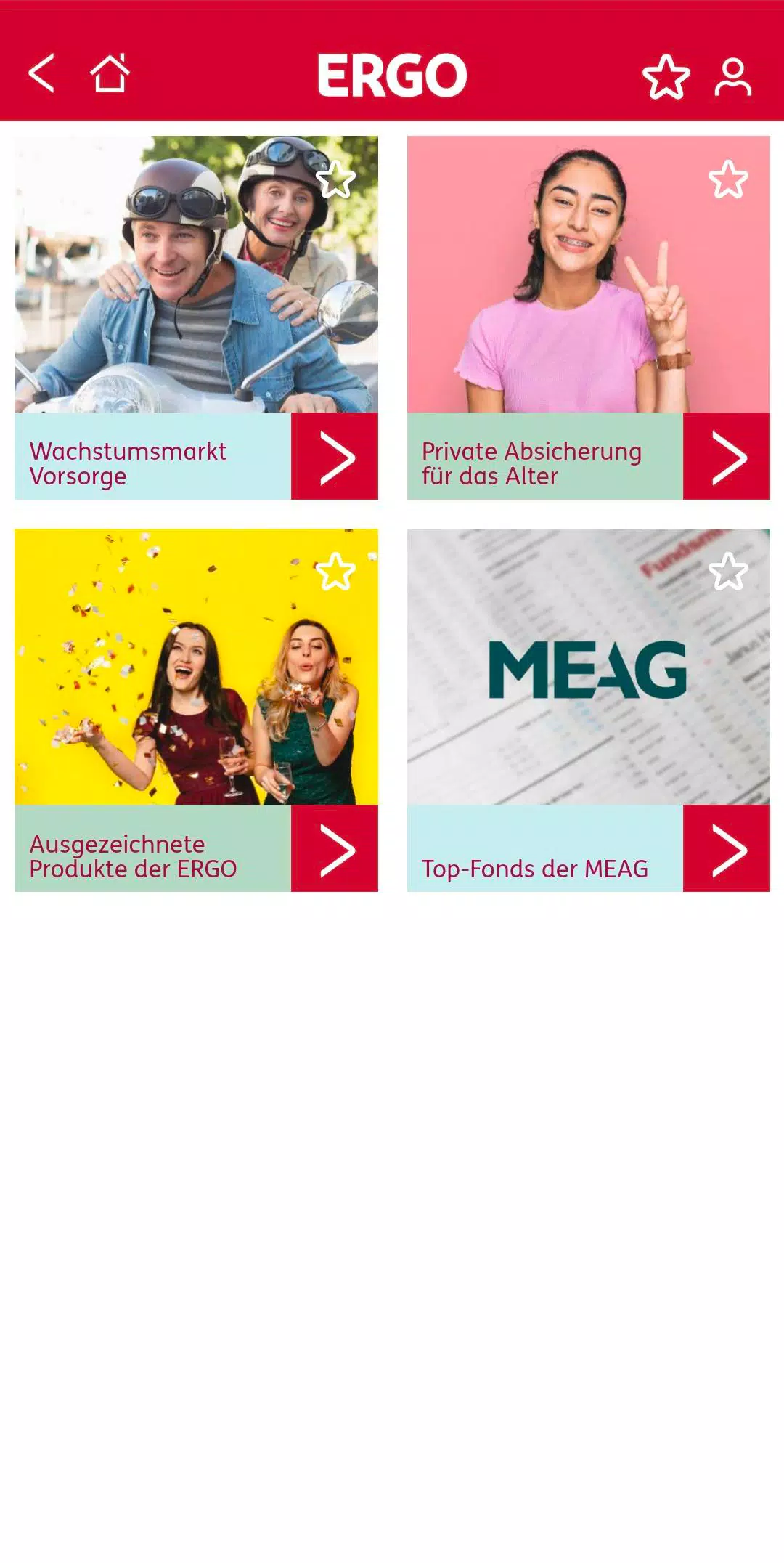This screenshot has height=1563, width=784.
Task: Favorite the Private Absicherung für das Alter tile
Action: [728, 179]
